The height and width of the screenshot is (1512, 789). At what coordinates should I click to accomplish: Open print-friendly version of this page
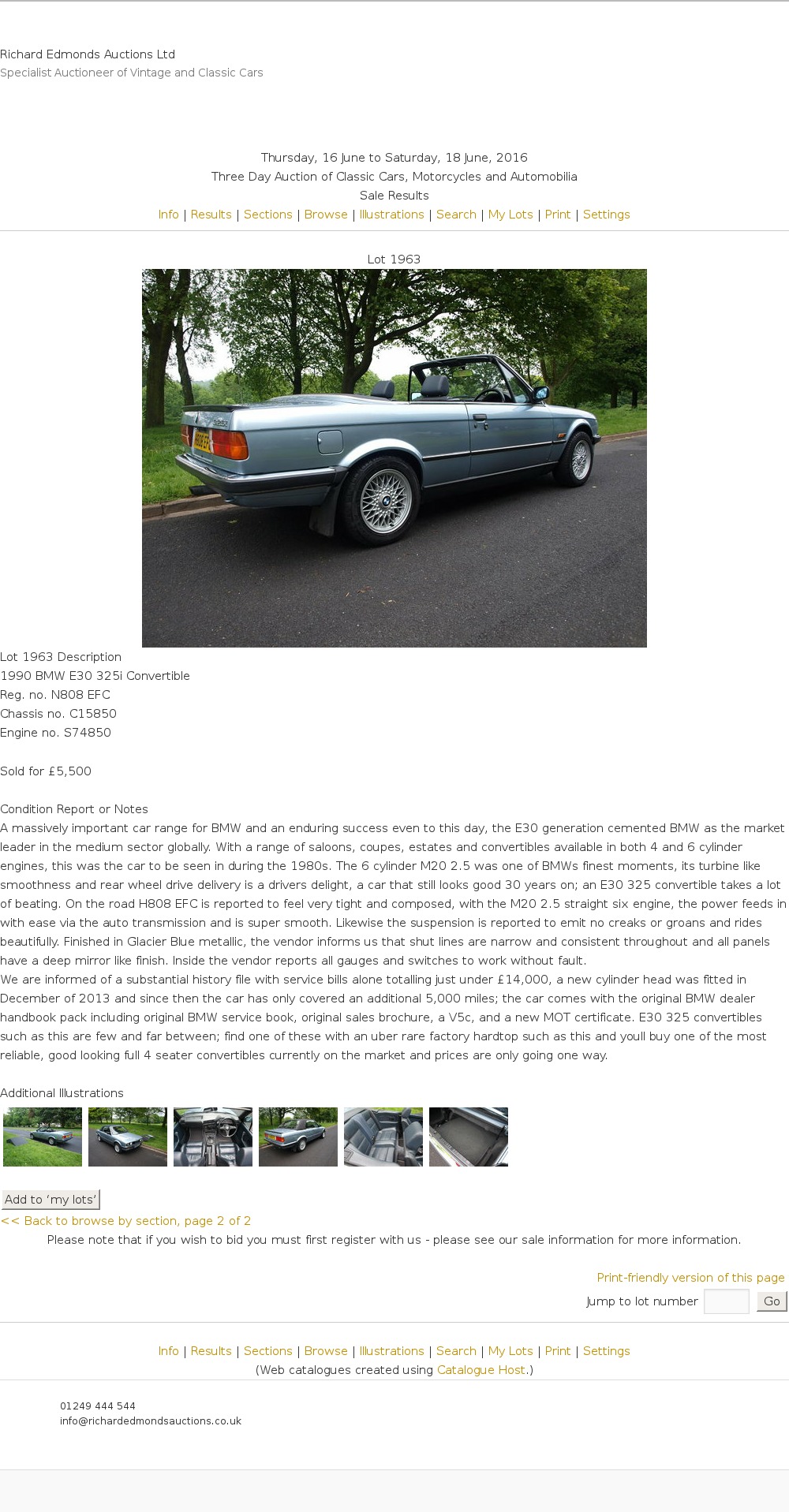pyautogui.click(x=690, y=1278)
